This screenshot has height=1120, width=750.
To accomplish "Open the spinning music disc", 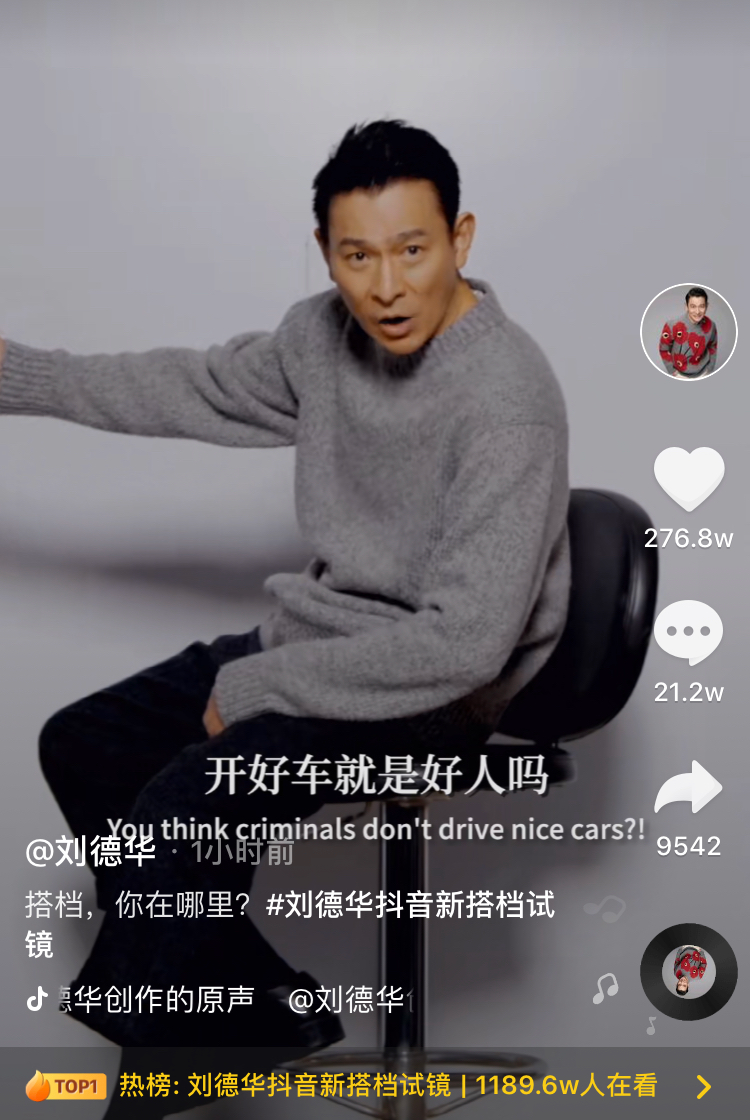I will click(688, 971).
